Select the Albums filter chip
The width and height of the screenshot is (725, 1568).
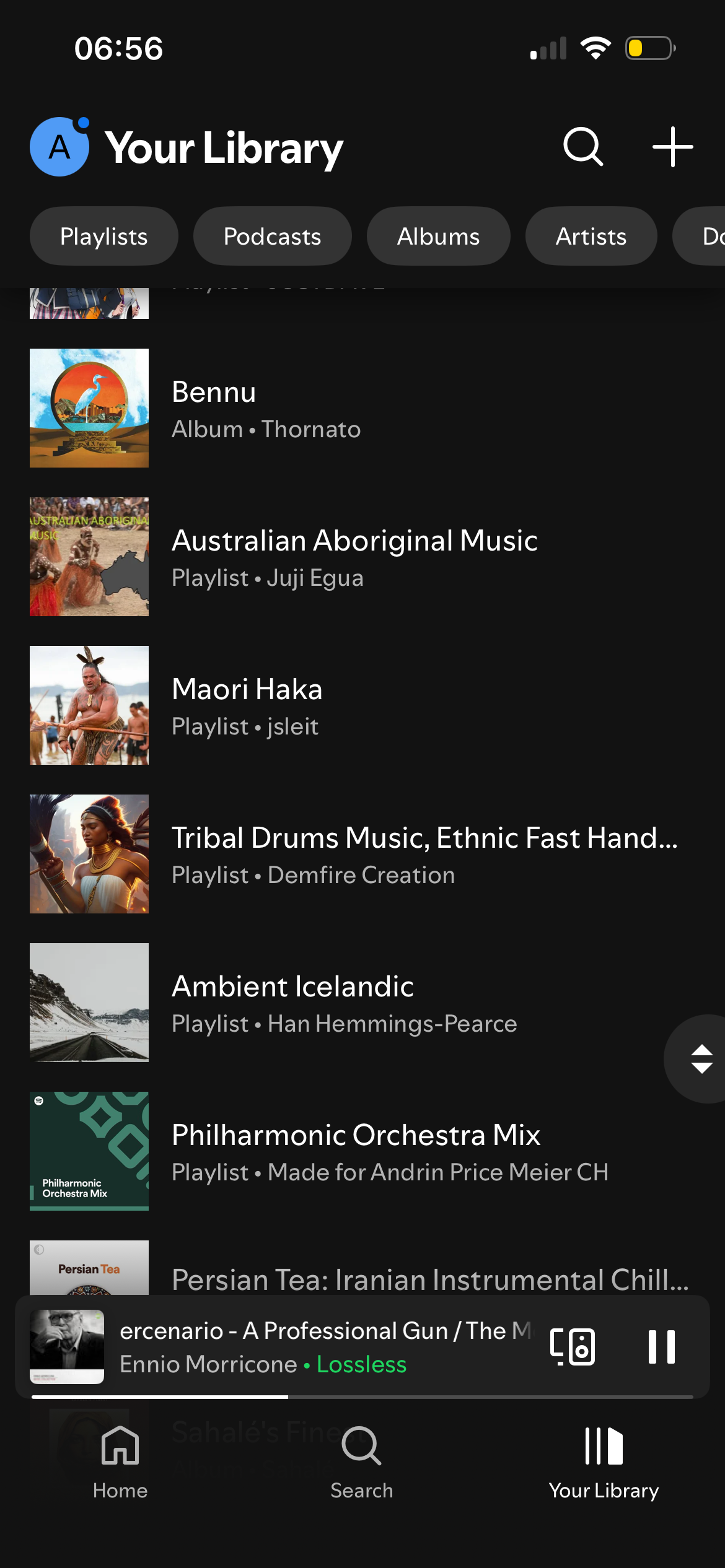pyautogui.click(x=438, y=237)
